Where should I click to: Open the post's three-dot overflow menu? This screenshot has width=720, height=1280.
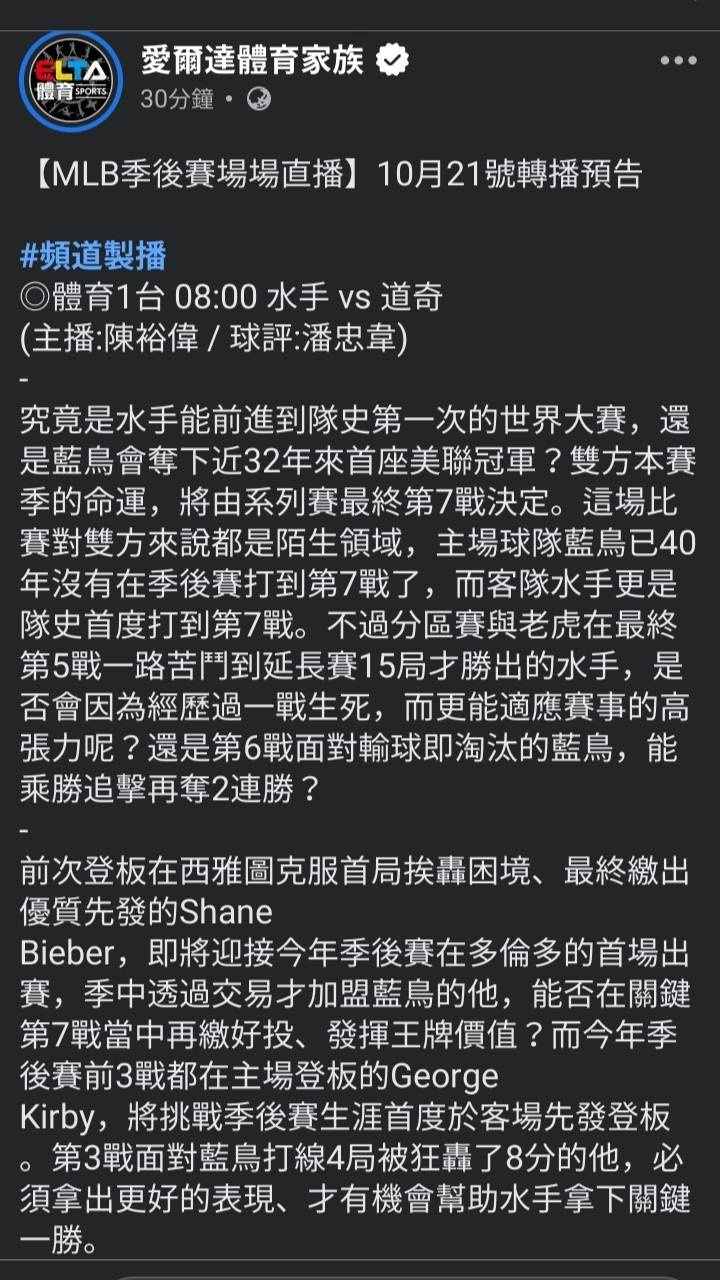click(678, 61)
